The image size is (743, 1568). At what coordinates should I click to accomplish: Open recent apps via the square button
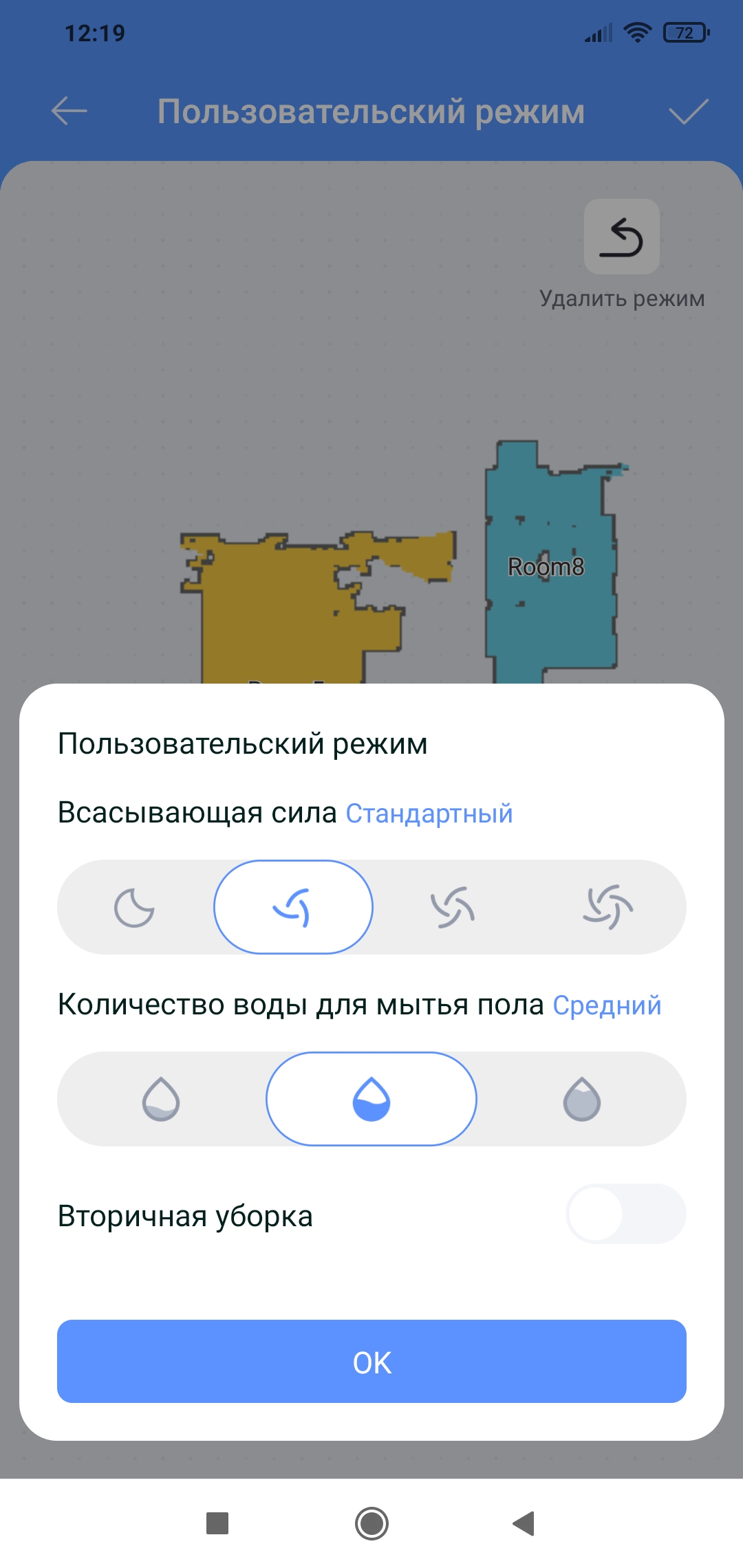[x=217, y=1523]
